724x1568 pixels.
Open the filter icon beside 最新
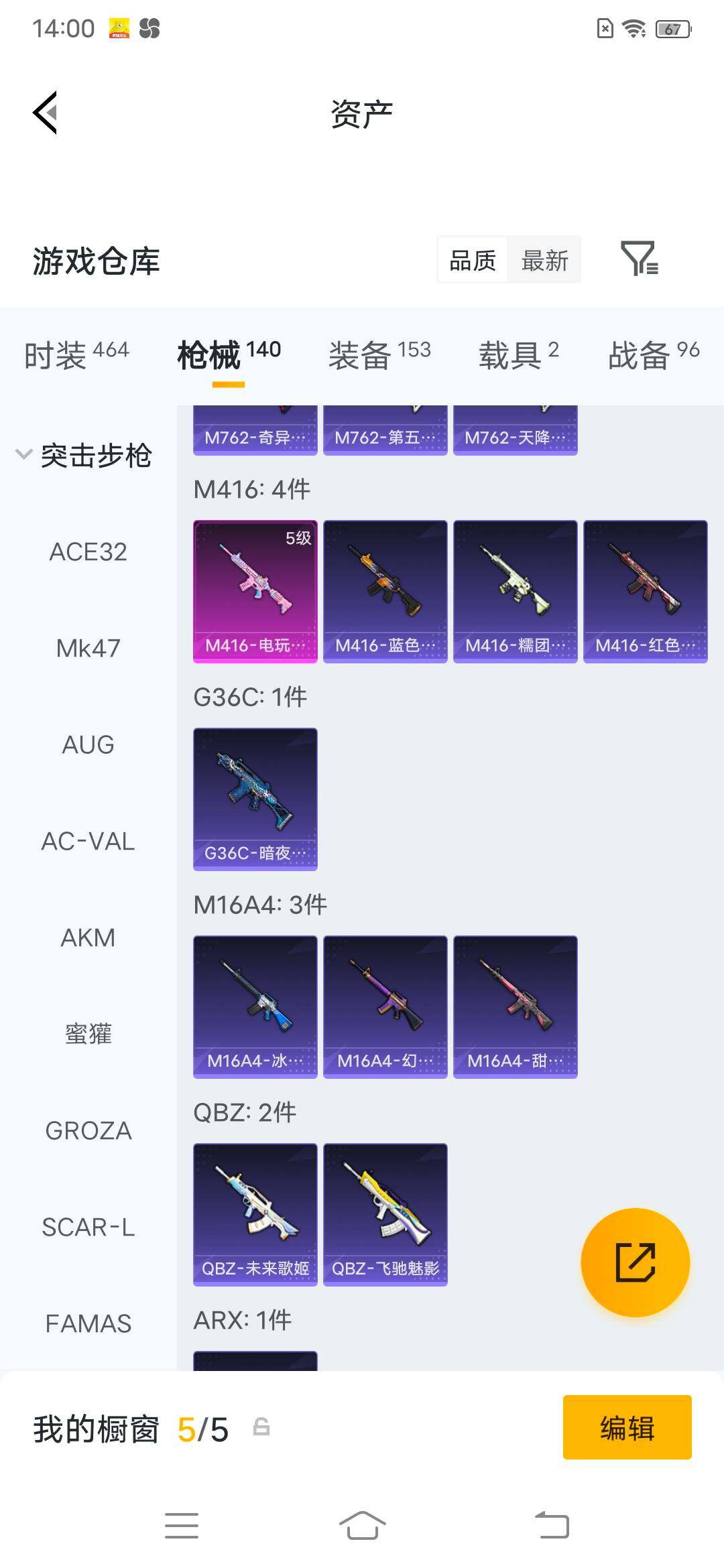640,259
